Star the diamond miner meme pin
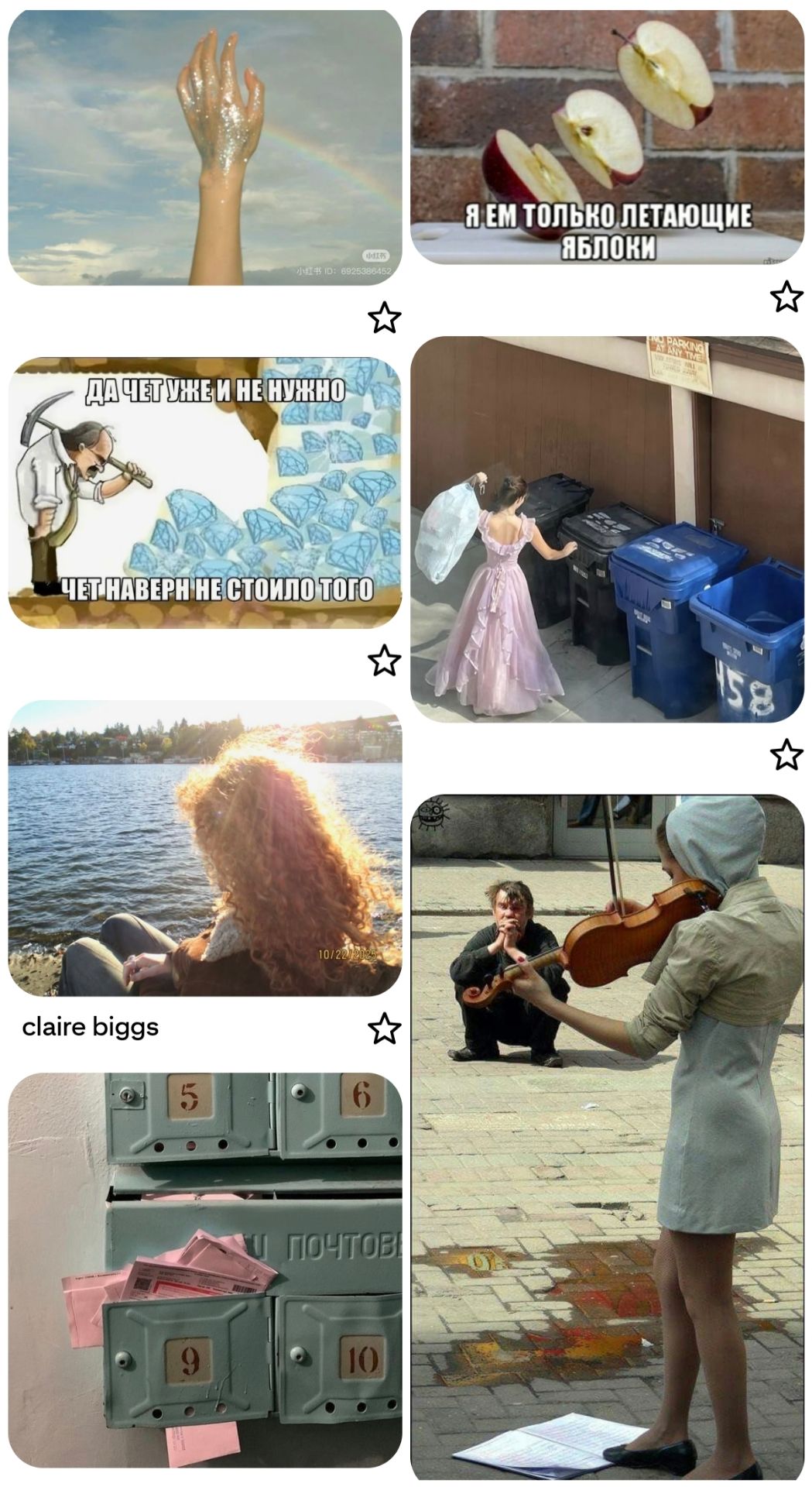The width and height of the screenshot is (812, 1487). [384, 661]
